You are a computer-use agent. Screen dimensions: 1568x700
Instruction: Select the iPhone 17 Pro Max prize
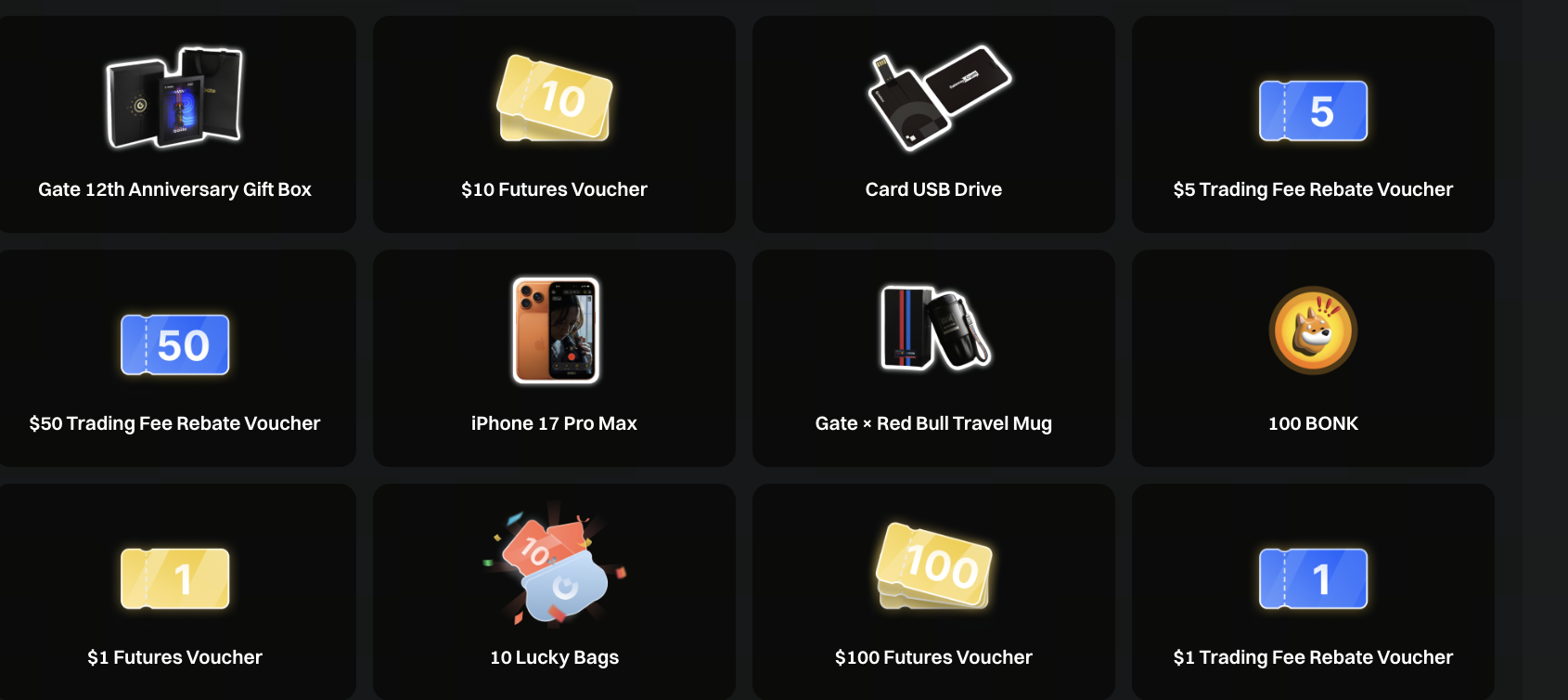click(x=554, y=358)
